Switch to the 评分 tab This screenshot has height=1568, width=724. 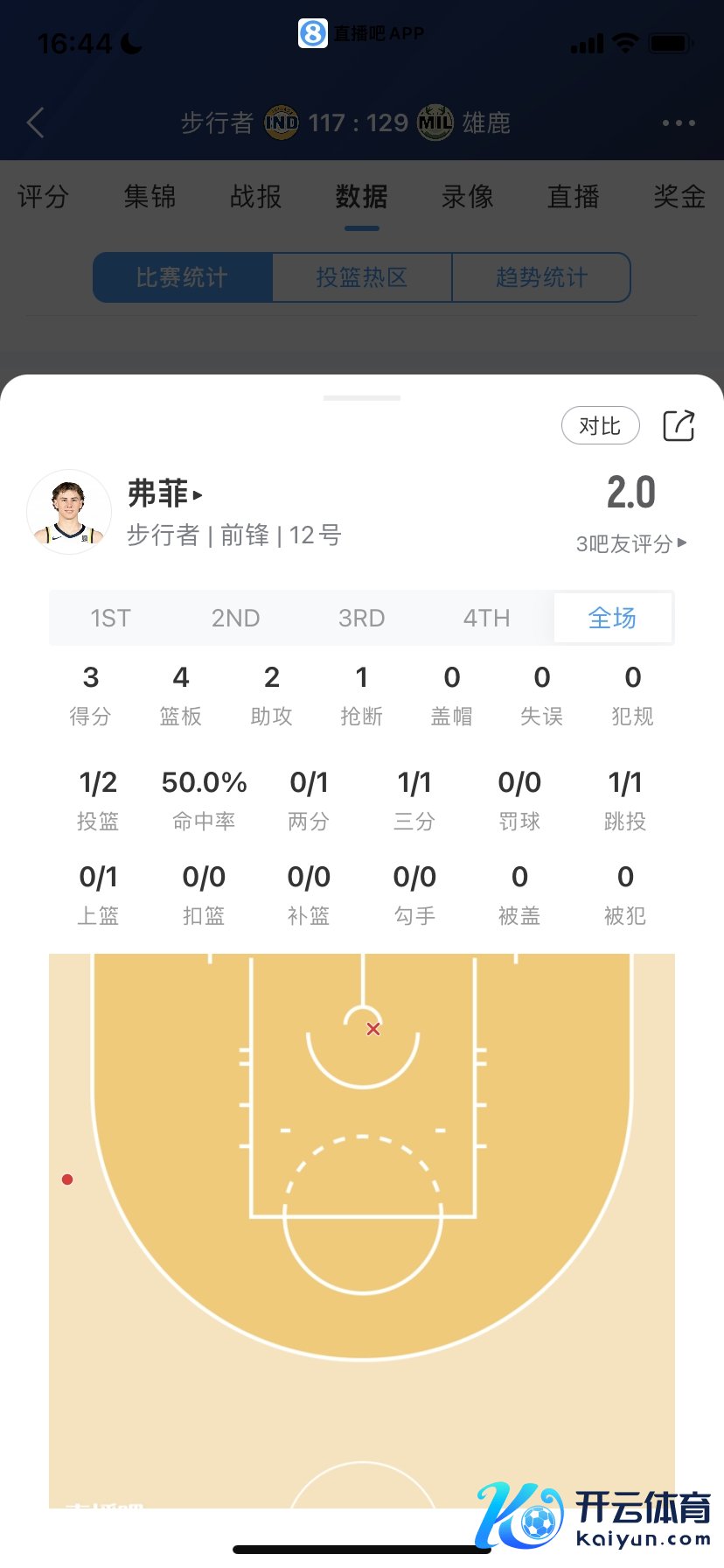coord(43,197)
